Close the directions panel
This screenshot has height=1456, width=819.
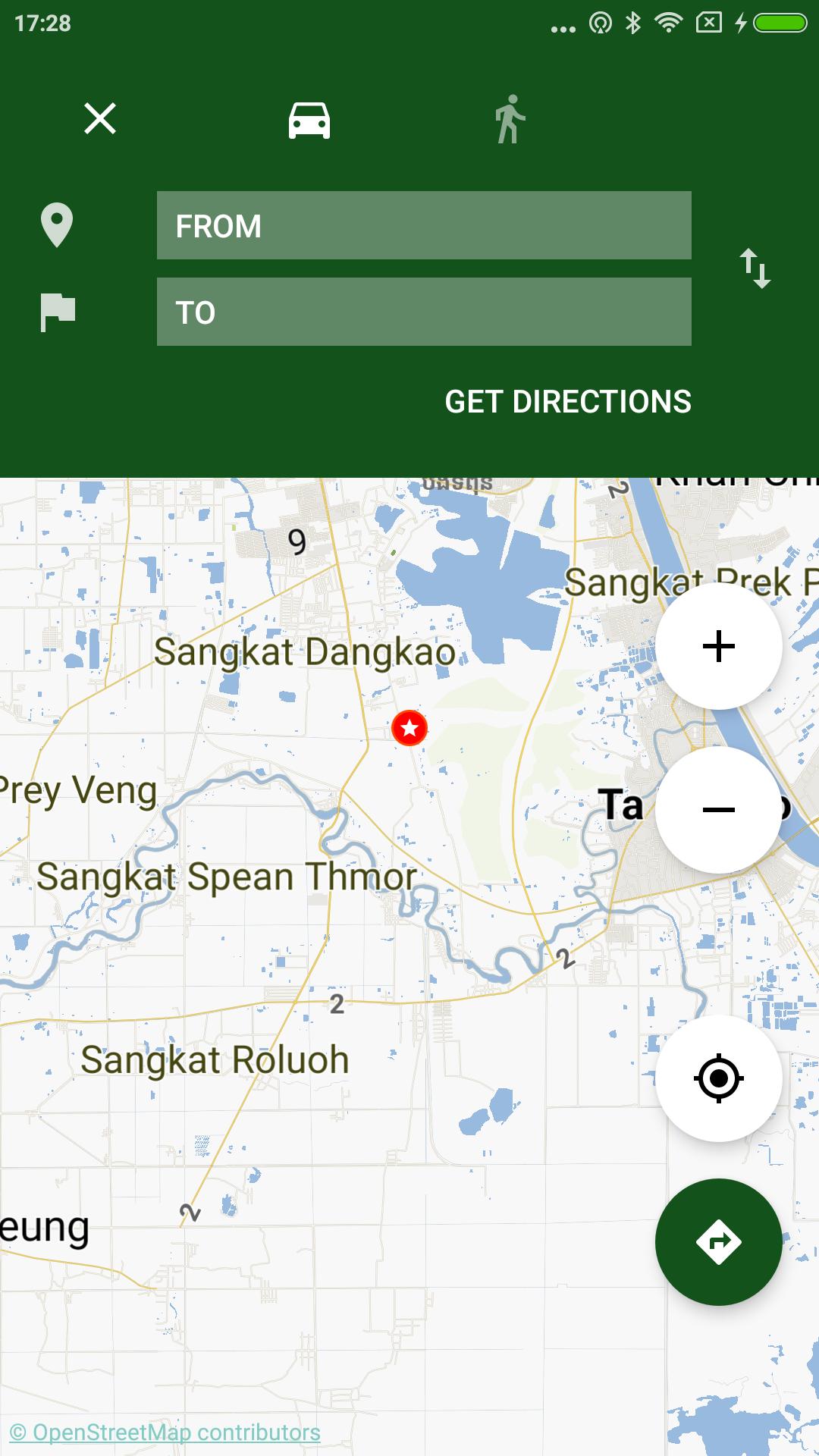[x=99, y=120]
